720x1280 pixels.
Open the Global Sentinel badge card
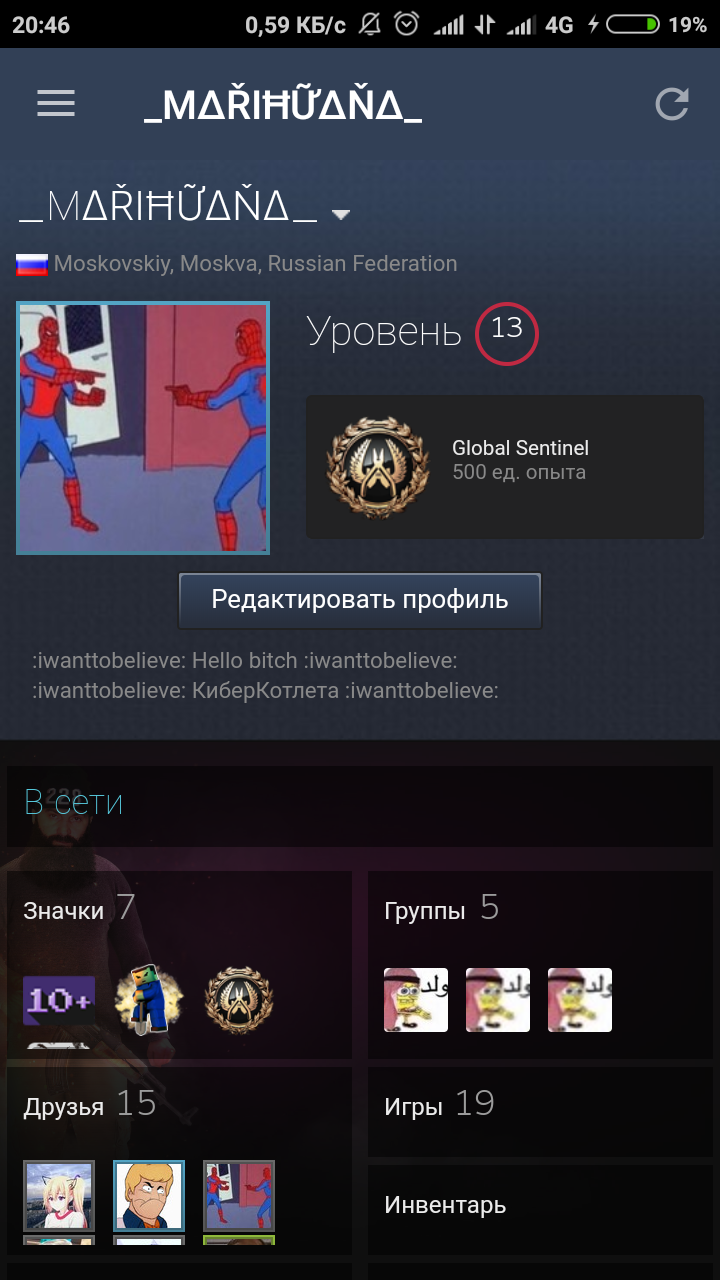click(x=504, y=467)
